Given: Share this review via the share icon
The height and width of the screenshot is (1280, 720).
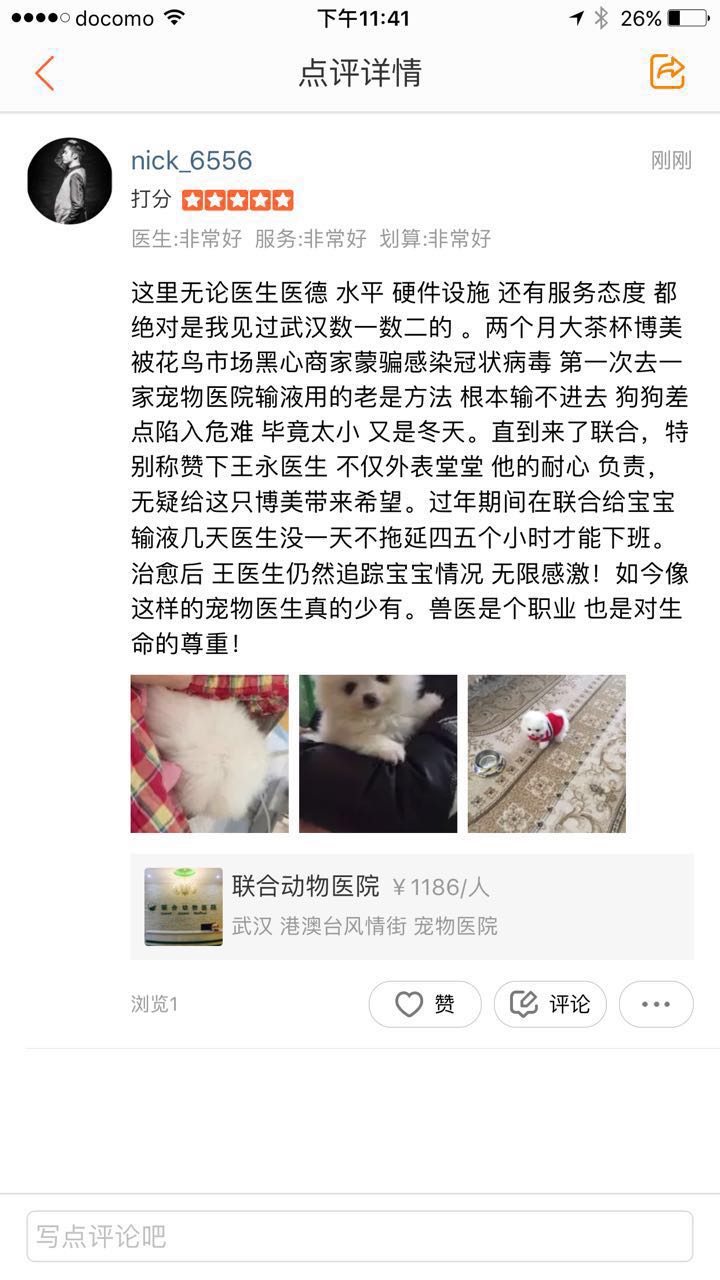Looking at the screenshot, I should pyautogui.click(x=667, y=72).
